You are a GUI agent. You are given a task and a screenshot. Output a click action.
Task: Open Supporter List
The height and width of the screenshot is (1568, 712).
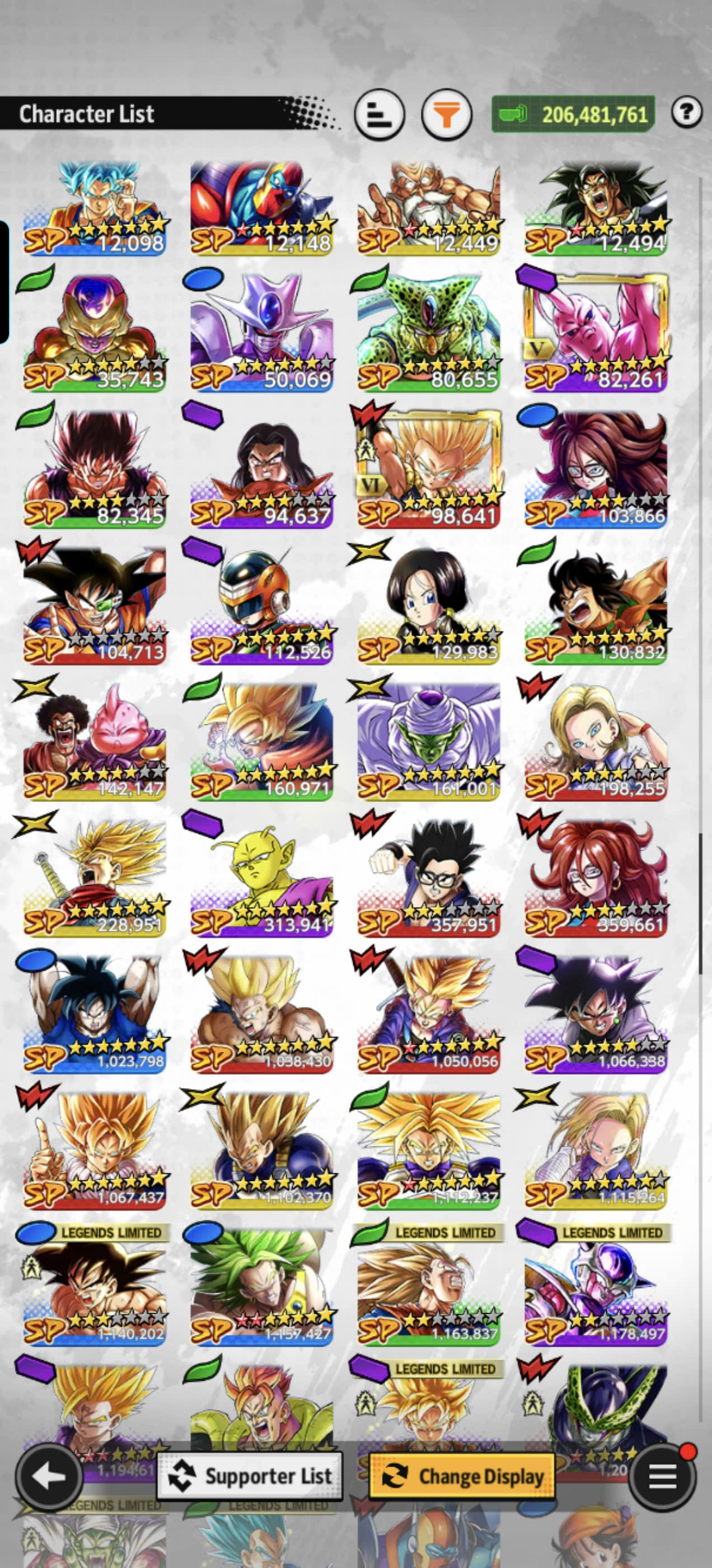(250, 1476)
